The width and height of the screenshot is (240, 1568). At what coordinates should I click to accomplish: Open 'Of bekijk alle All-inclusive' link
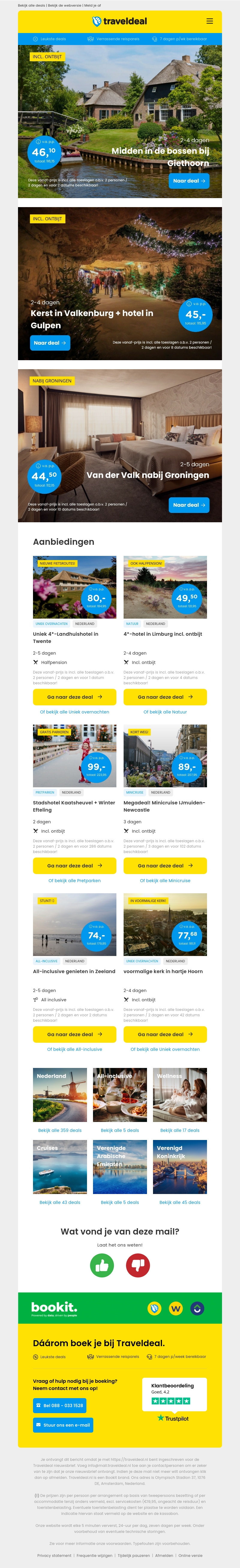pyautogui.click(x=74, y=1049)
